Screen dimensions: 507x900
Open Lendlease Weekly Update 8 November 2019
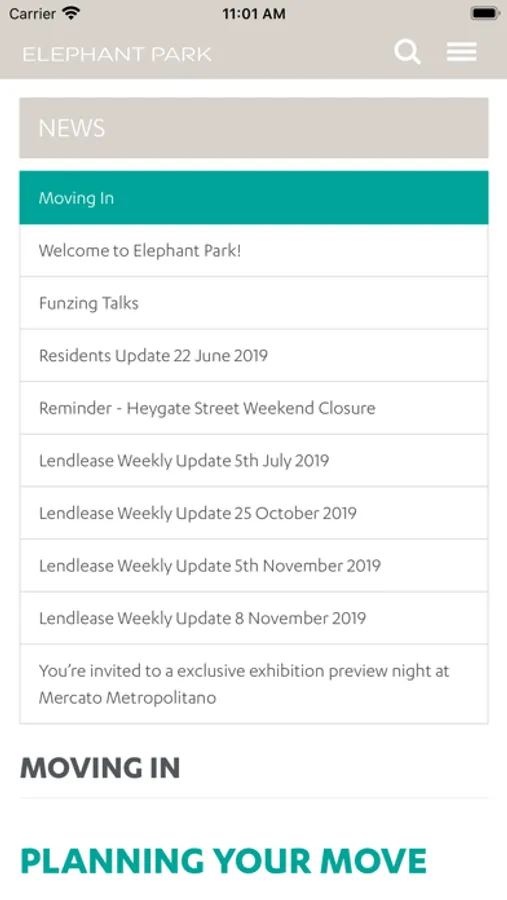(254, 618)
